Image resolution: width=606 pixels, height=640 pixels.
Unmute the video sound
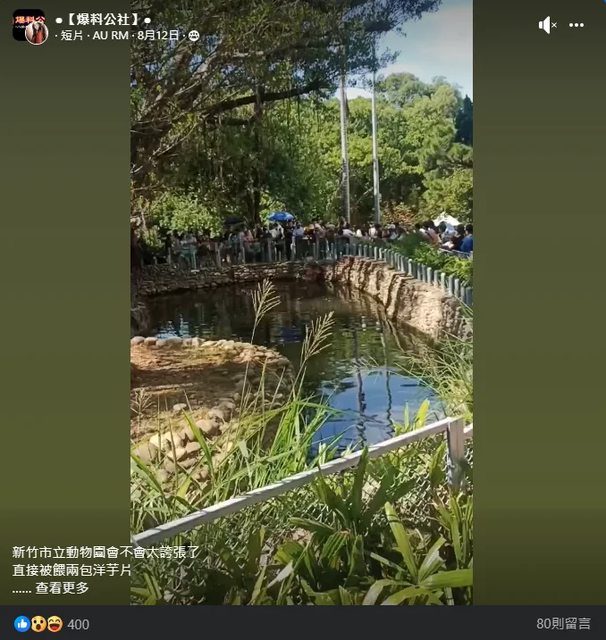tap(547, 25)
